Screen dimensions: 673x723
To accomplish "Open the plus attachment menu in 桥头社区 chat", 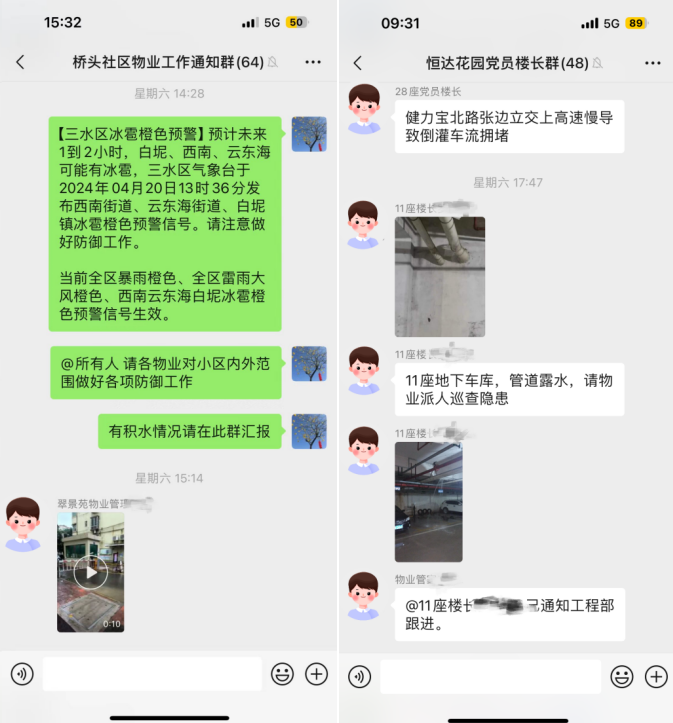I will point(316,674).
